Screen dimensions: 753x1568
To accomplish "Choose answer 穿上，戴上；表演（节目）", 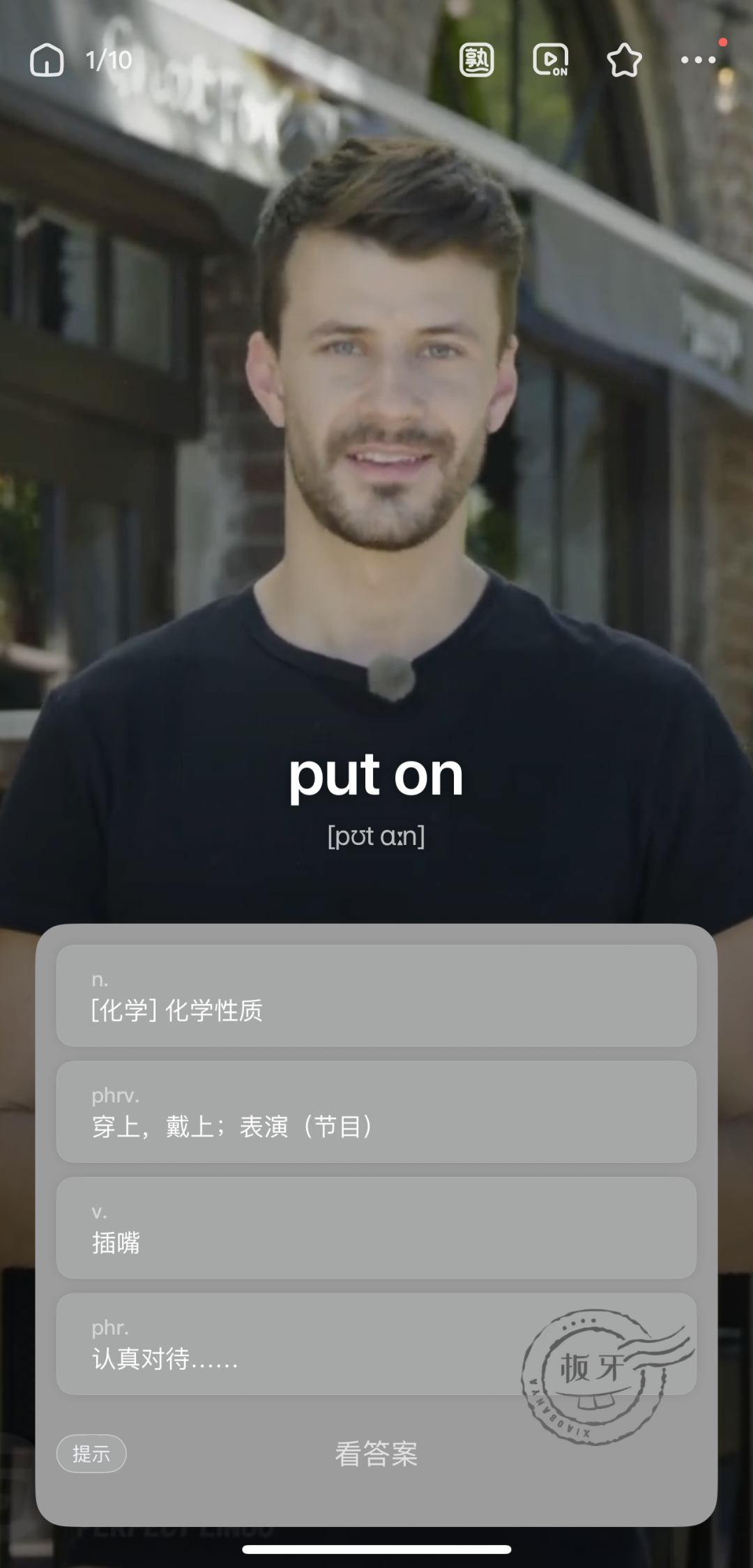I will [376, 1111].
